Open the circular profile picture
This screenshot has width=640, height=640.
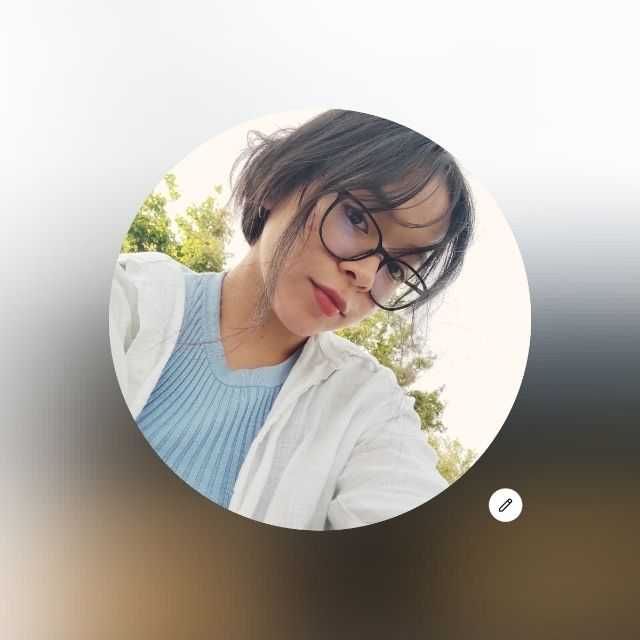[319, 319]
